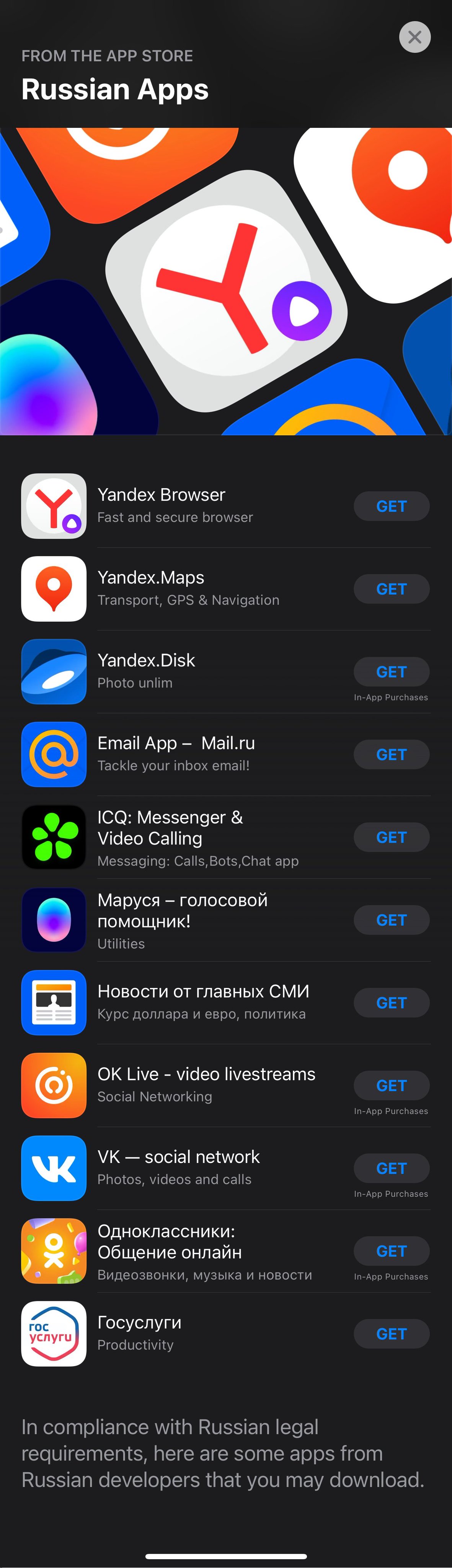Tap GET next to Yandex.Disk

point(391,671)
